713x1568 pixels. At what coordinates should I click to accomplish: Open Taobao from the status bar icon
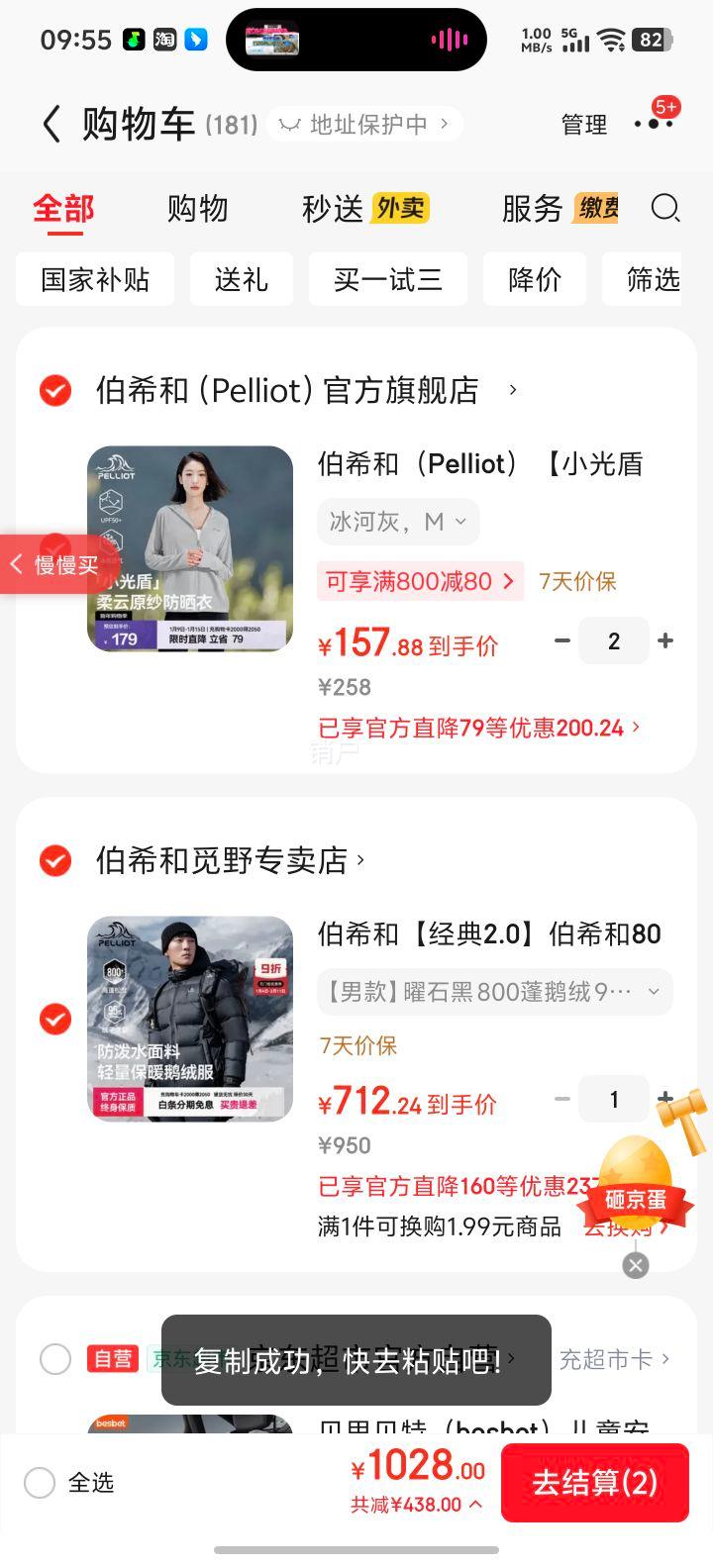coord(164,40)
